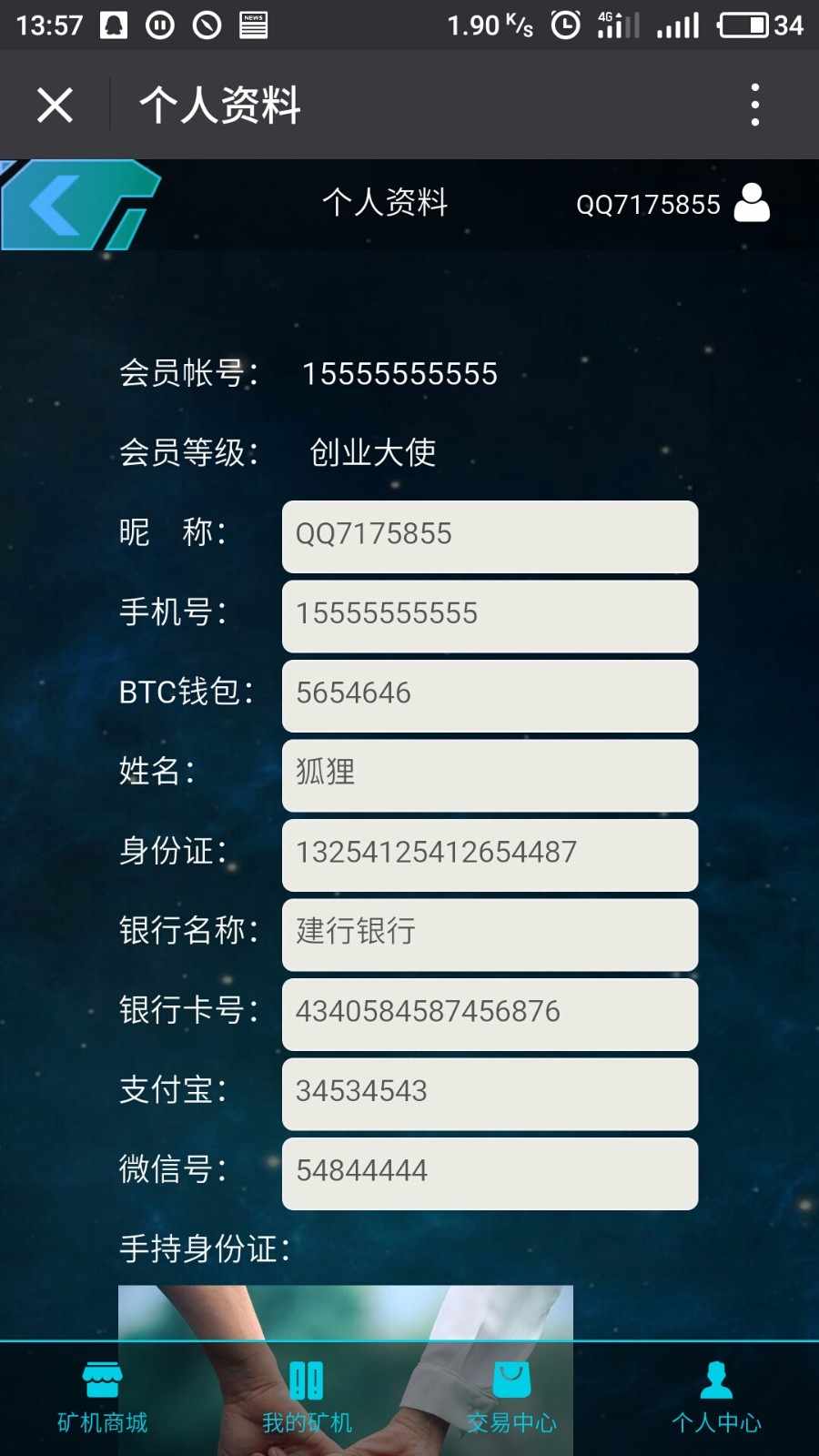Edit the 手机号 phone number field

(x=490, y=616)
